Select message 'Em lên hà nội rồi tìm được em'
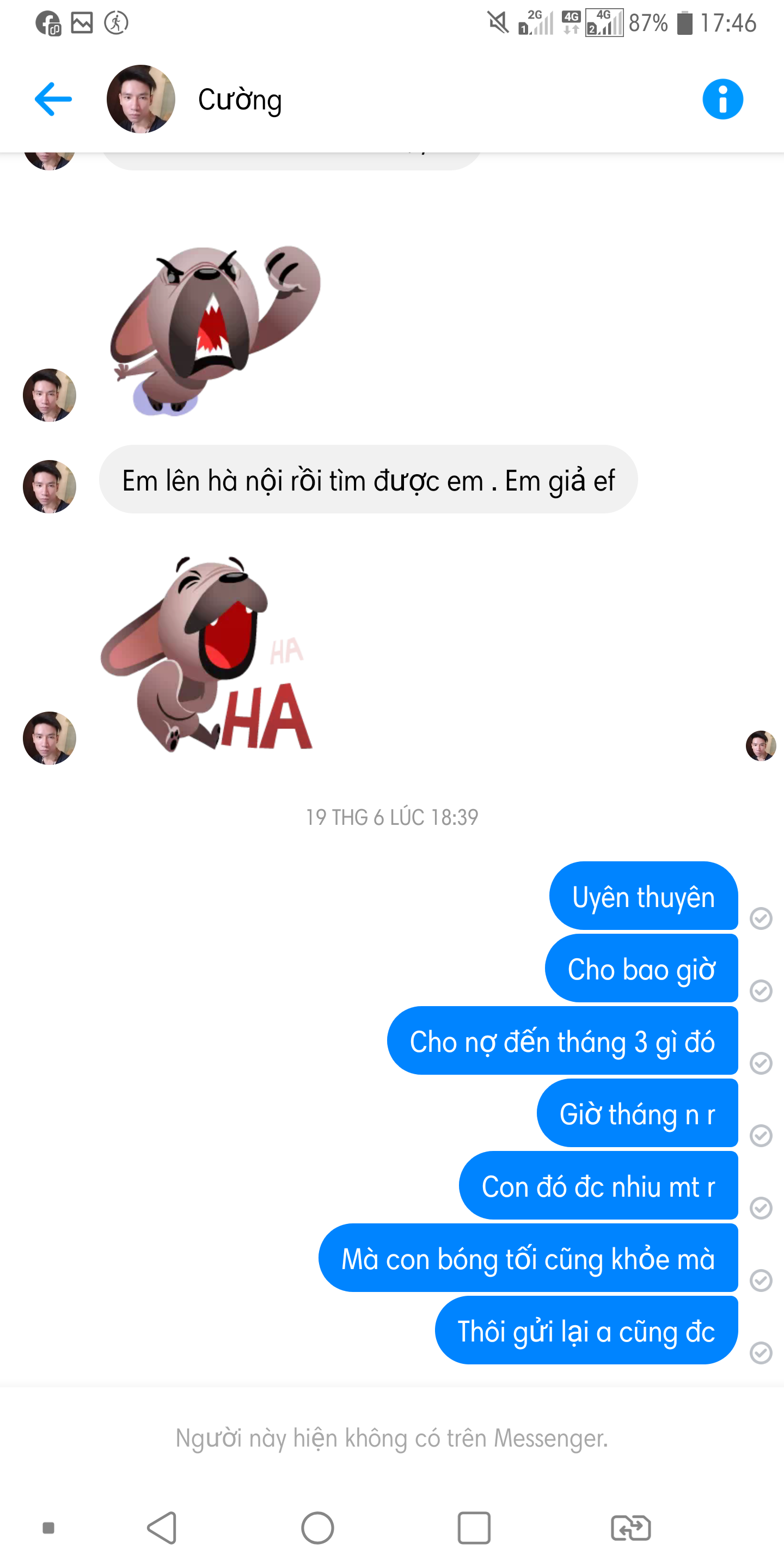 click(367, 480)
